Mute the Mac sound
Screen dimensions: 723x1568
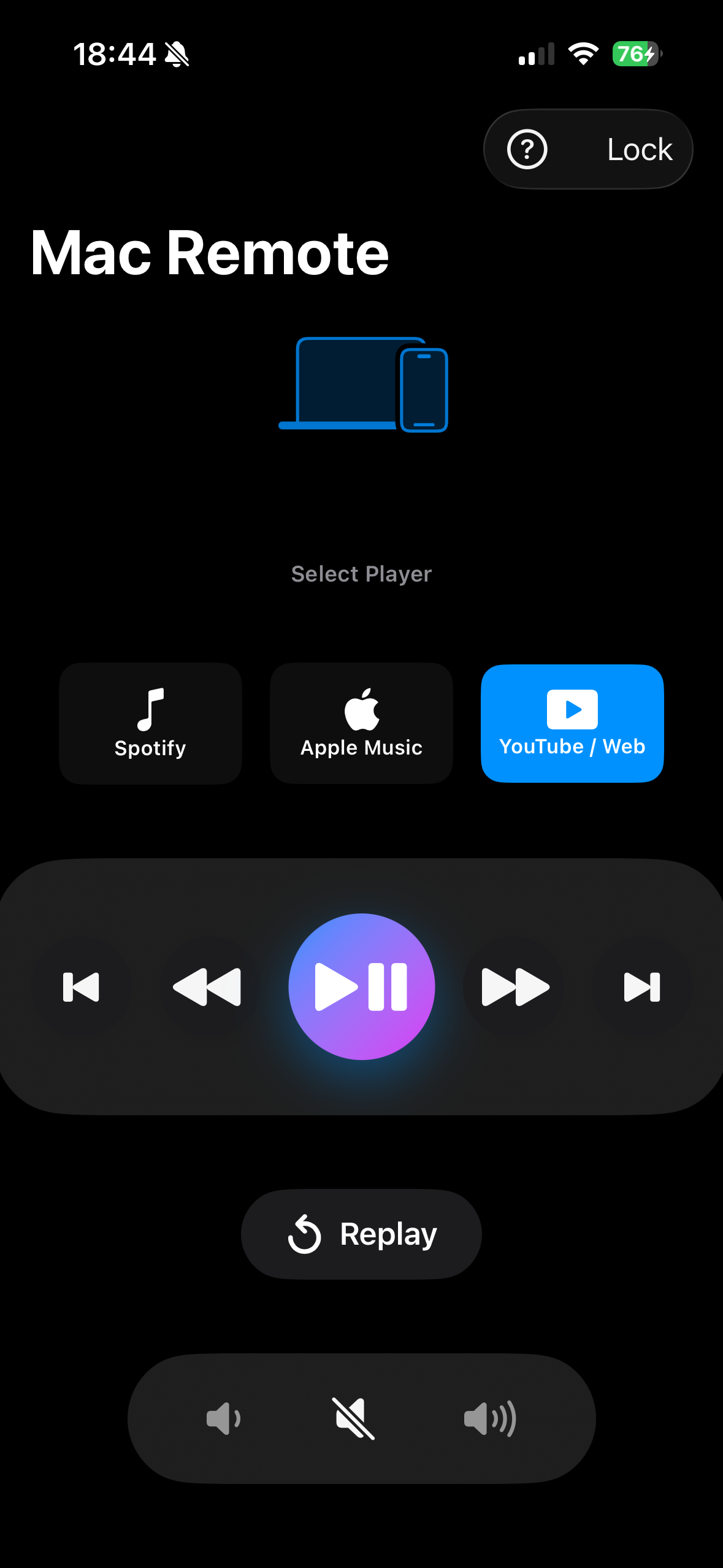pyautogui.click(x=353, y=1418)
